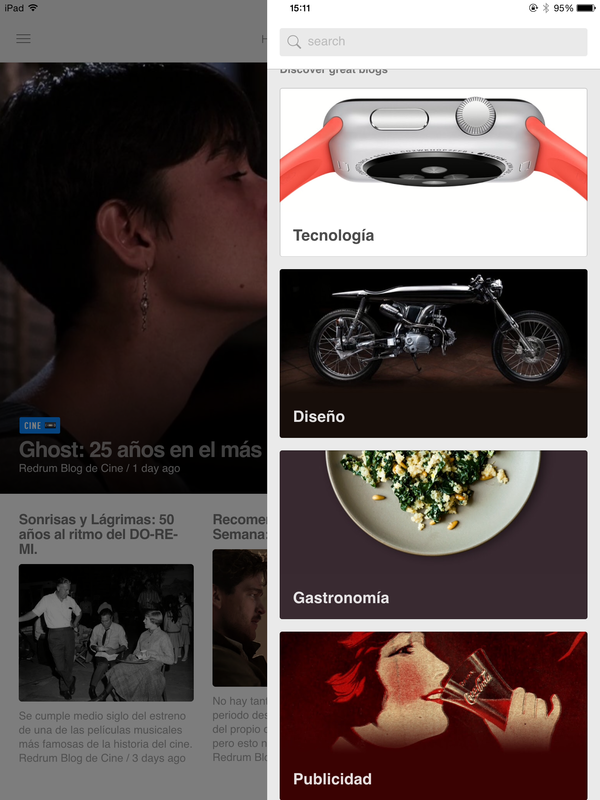Select the Gastronomía category card
600x800 pixels.
(x=433, y=535)
